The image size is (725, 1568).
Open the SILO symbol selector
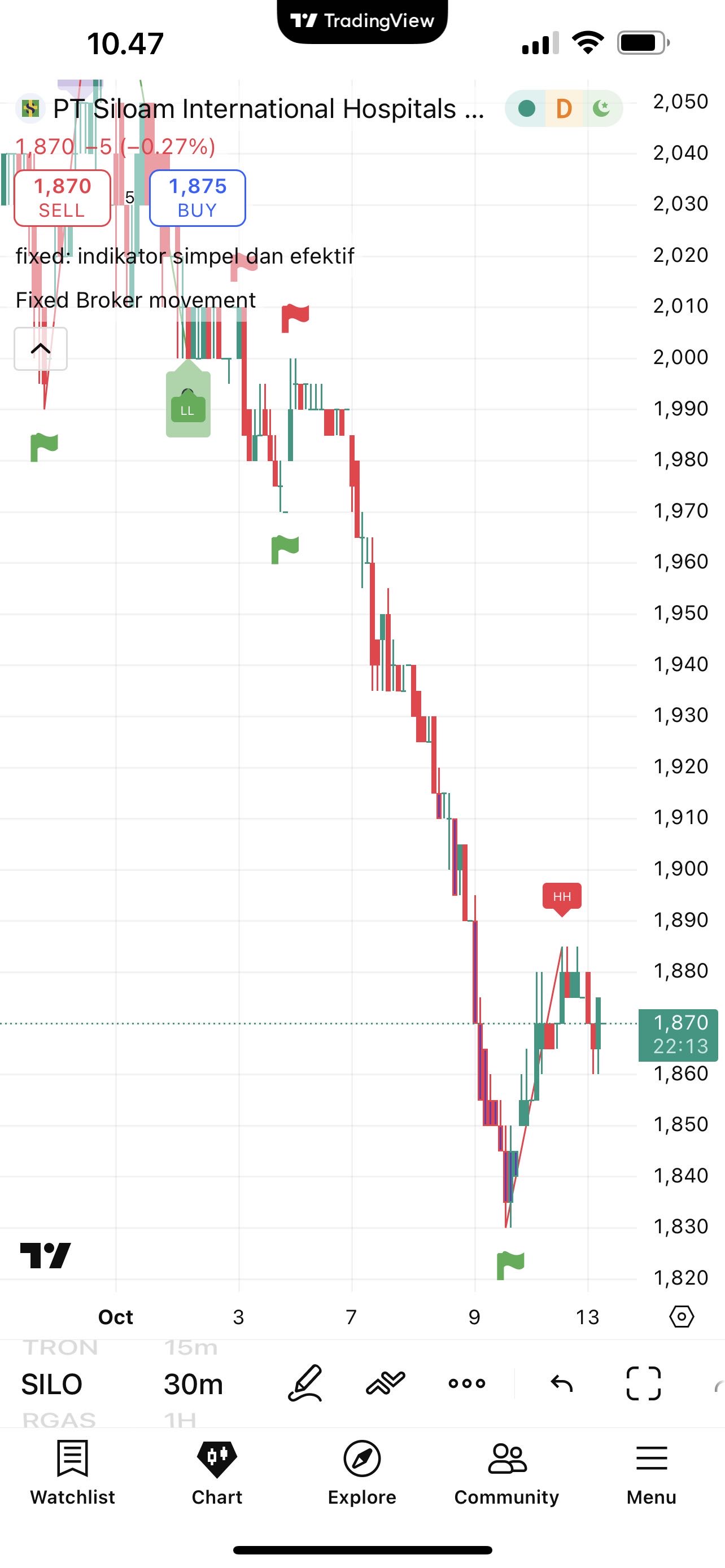click(x=52, y=1383)
